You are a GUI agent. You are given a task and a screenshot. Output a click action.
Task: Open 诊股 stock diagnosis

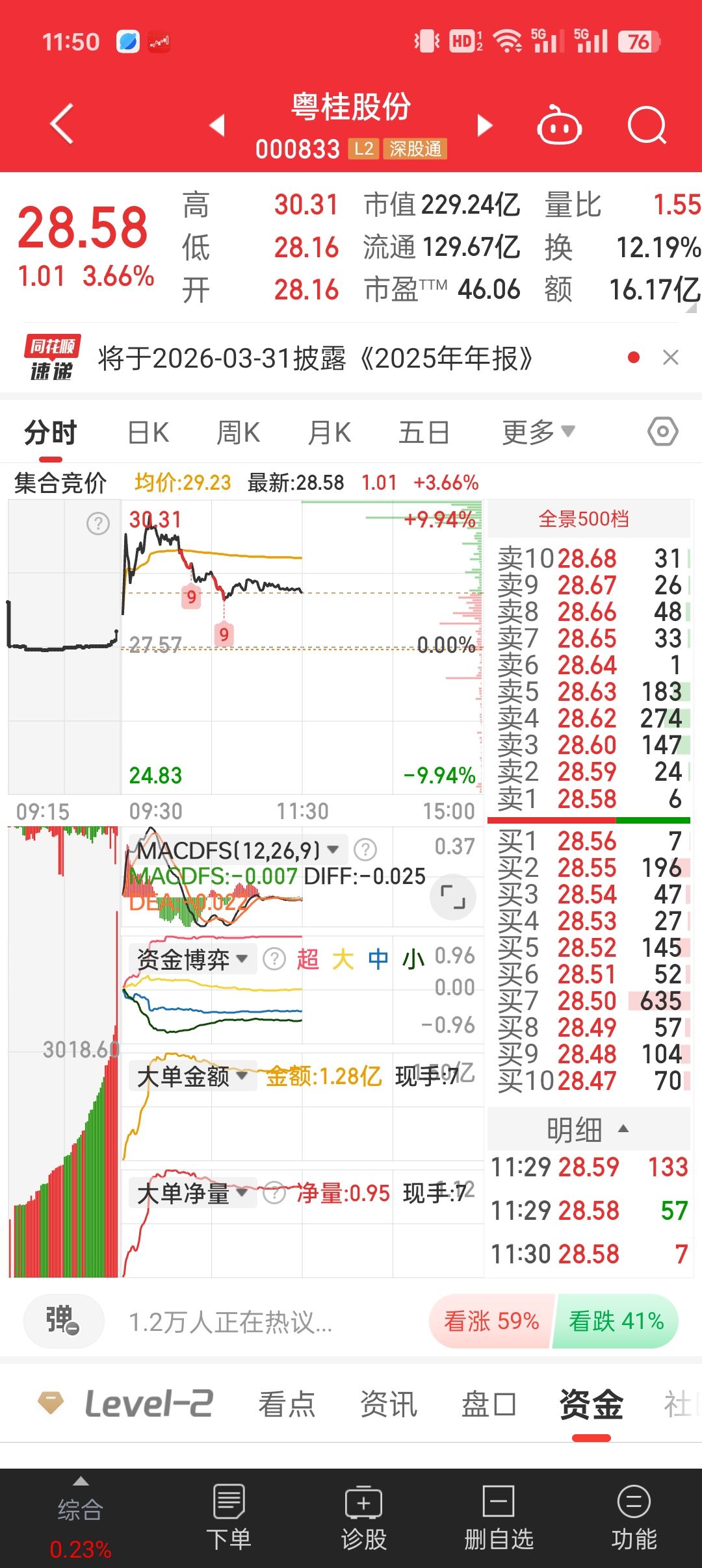coord(364,1519)
